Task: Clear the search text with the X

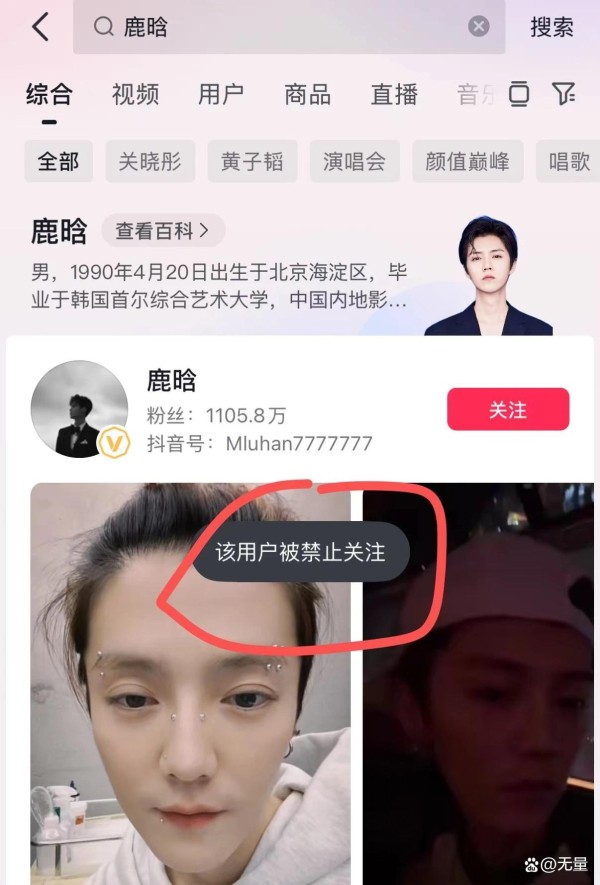Action: [x=479, y=27]
